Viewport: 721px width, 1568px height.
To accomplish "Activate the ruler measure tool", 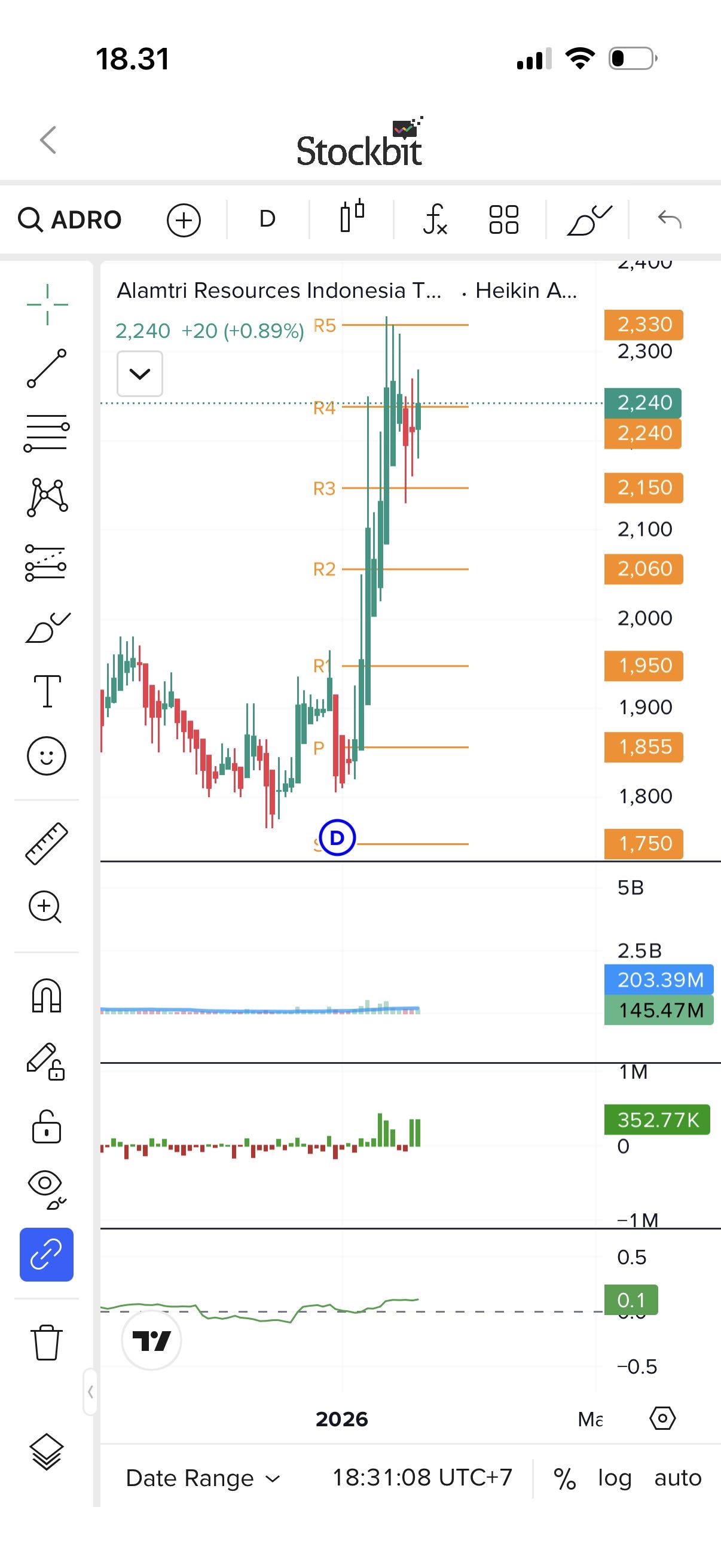I will coord(47,844).
